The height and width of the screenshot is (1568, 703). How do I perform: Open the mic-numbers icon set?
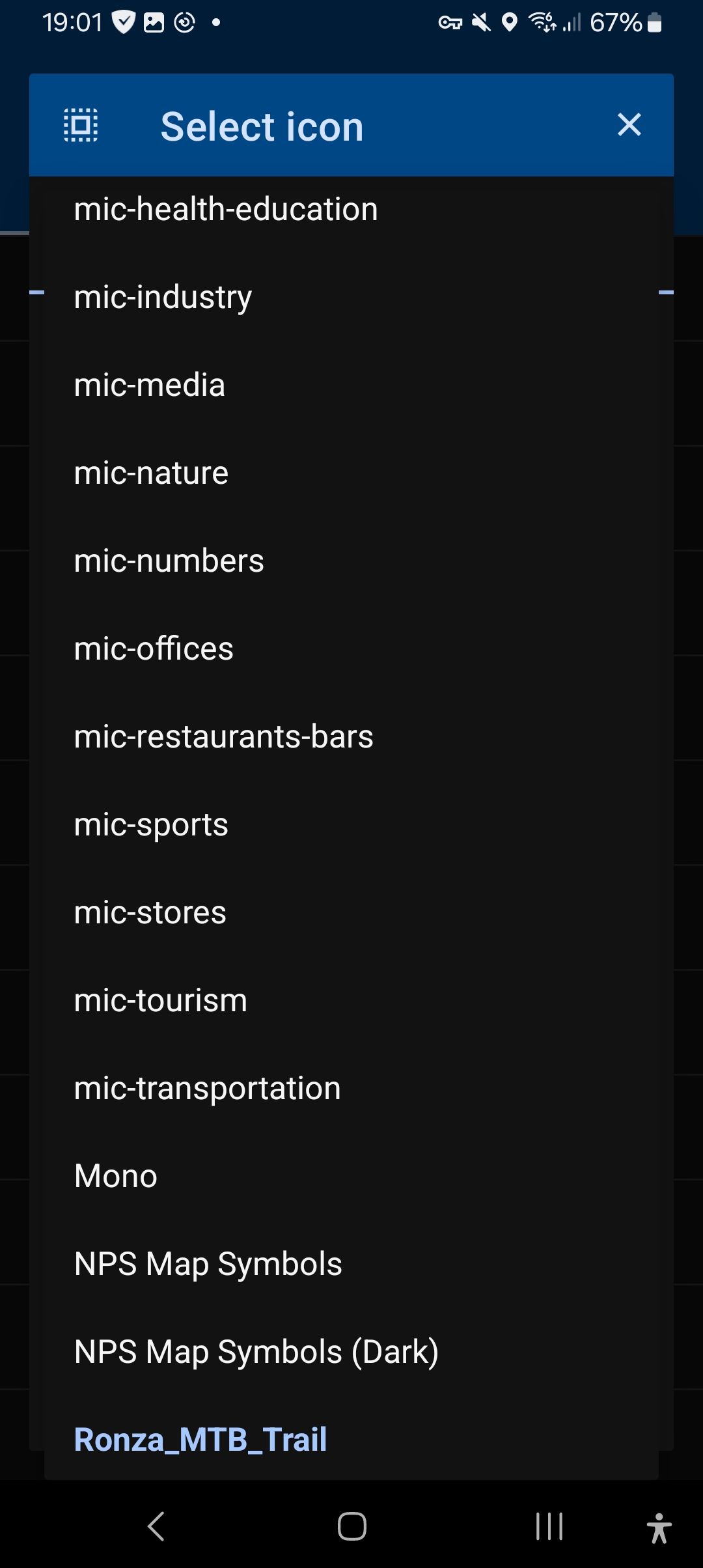tap(169, 561)
